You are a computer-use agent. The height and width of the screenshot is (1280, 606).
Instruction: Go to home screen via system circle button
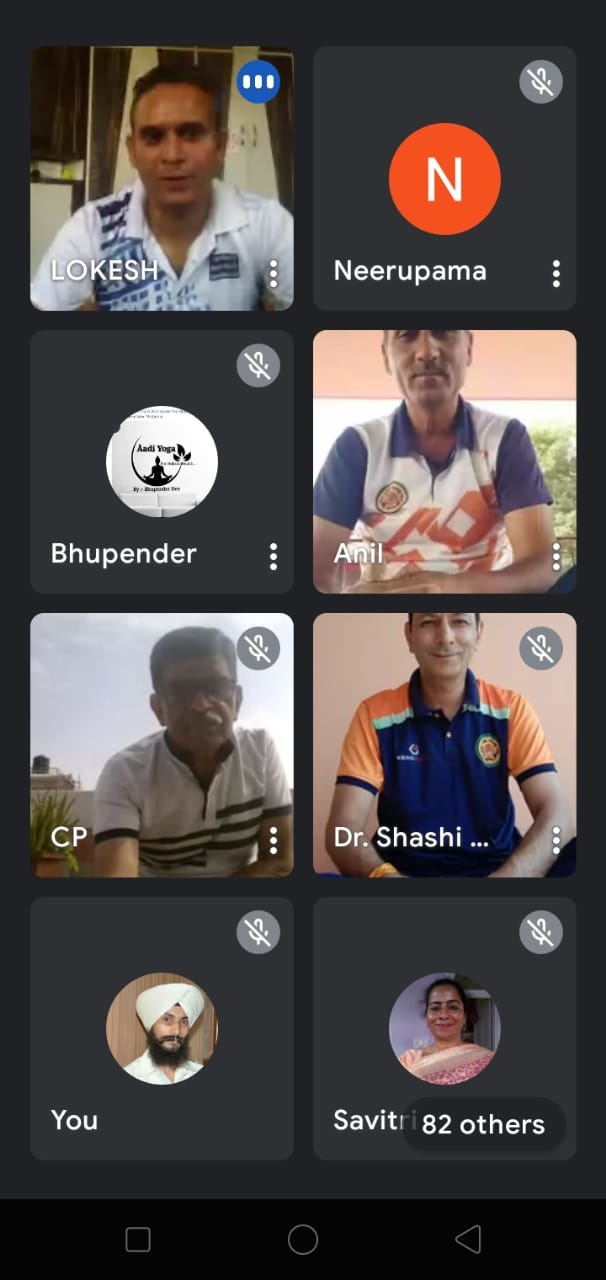pyautogui.click(x=303, y=1240)
